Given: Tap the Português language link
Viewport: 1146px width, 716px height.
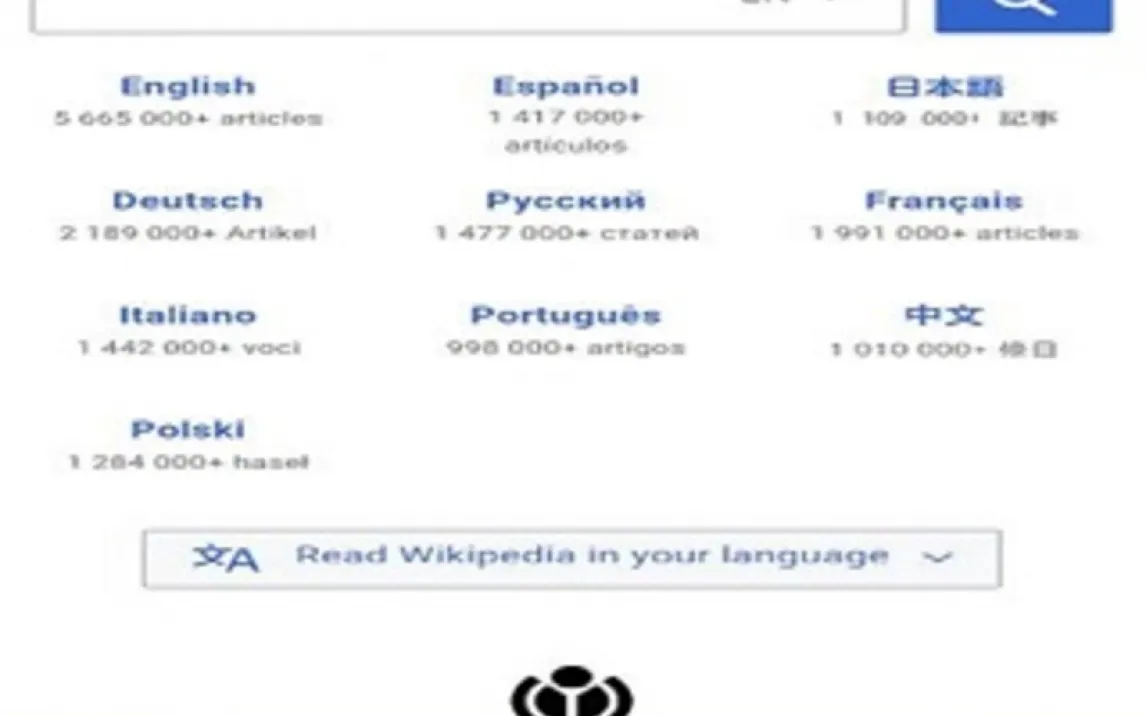Looking at the screenshot, I should tap(566, 315).
